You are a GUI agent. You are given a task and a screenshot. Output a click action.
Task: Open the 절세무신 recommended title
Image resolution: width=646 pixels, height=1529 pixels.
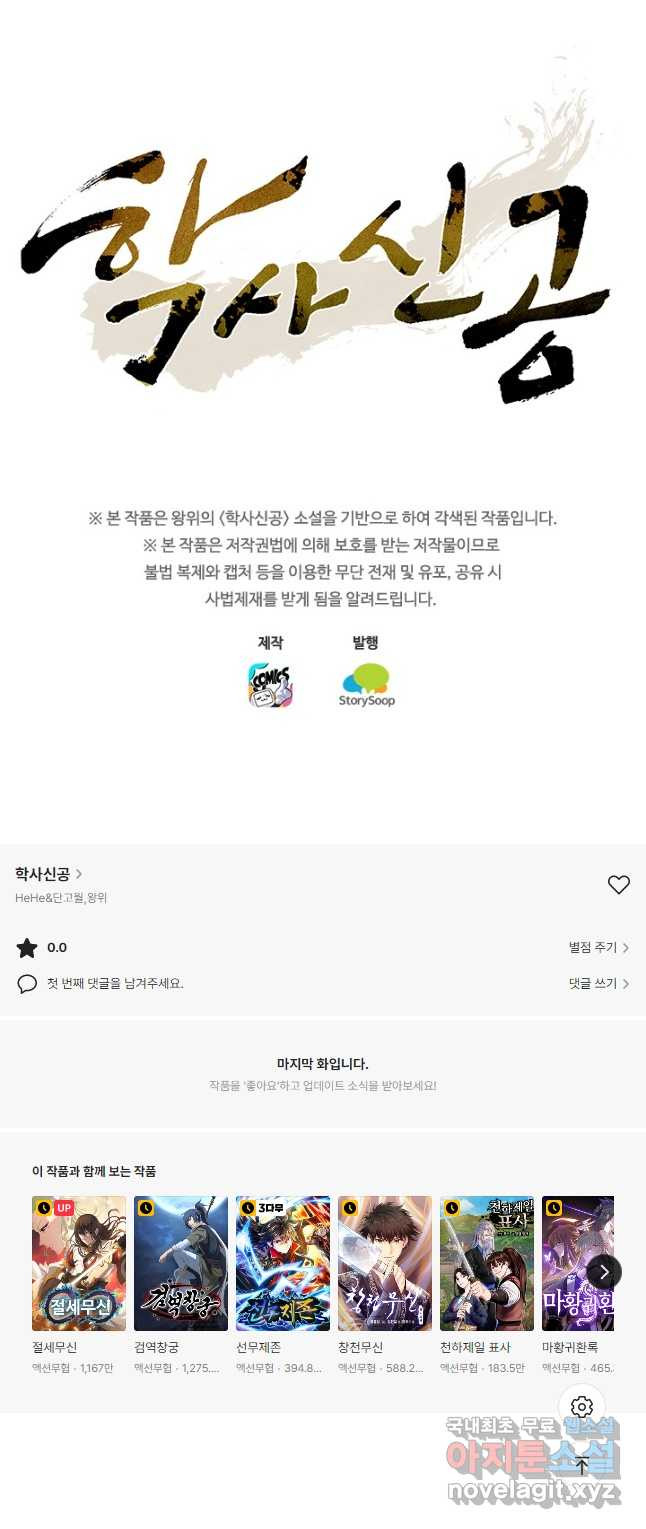point(79,1264)
